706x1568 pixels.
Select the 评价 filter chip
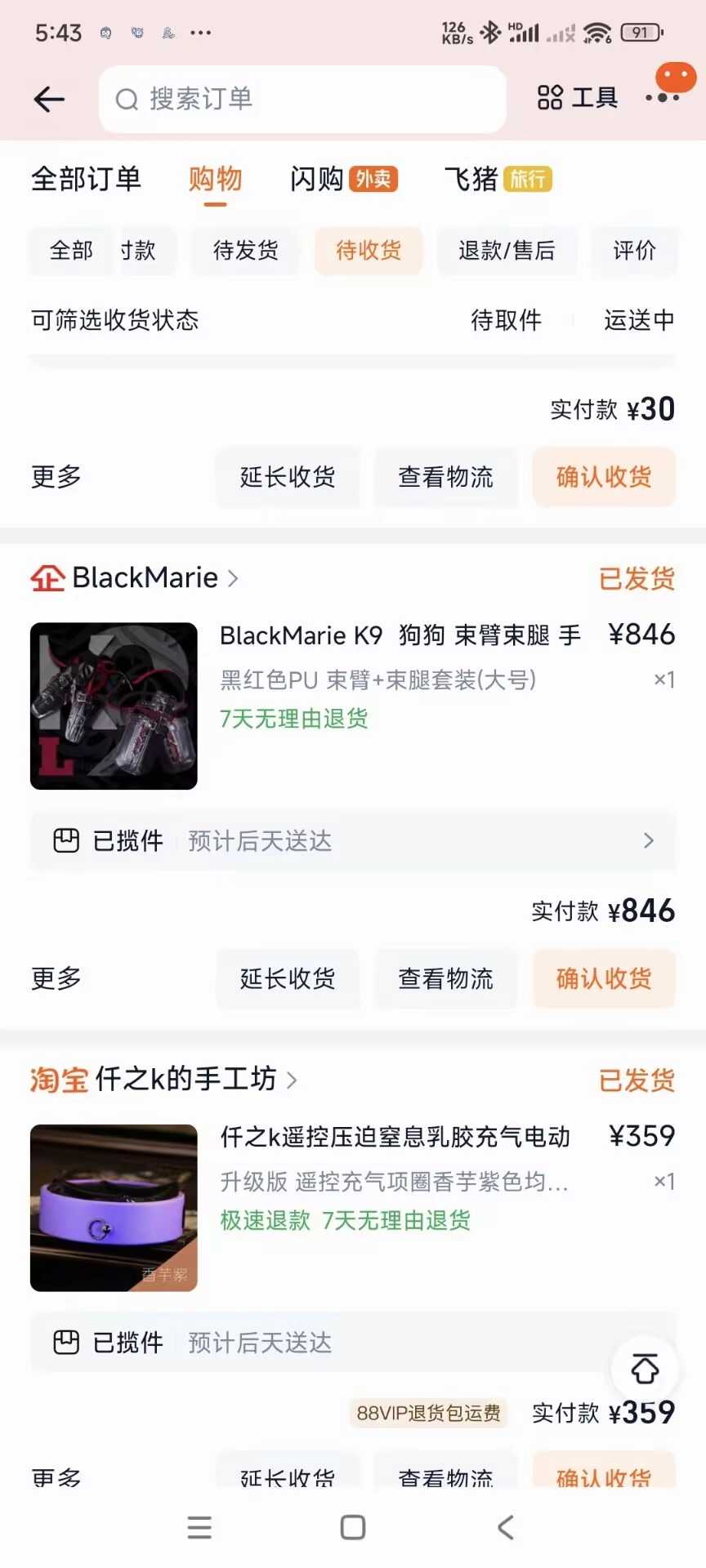point(634,250)
